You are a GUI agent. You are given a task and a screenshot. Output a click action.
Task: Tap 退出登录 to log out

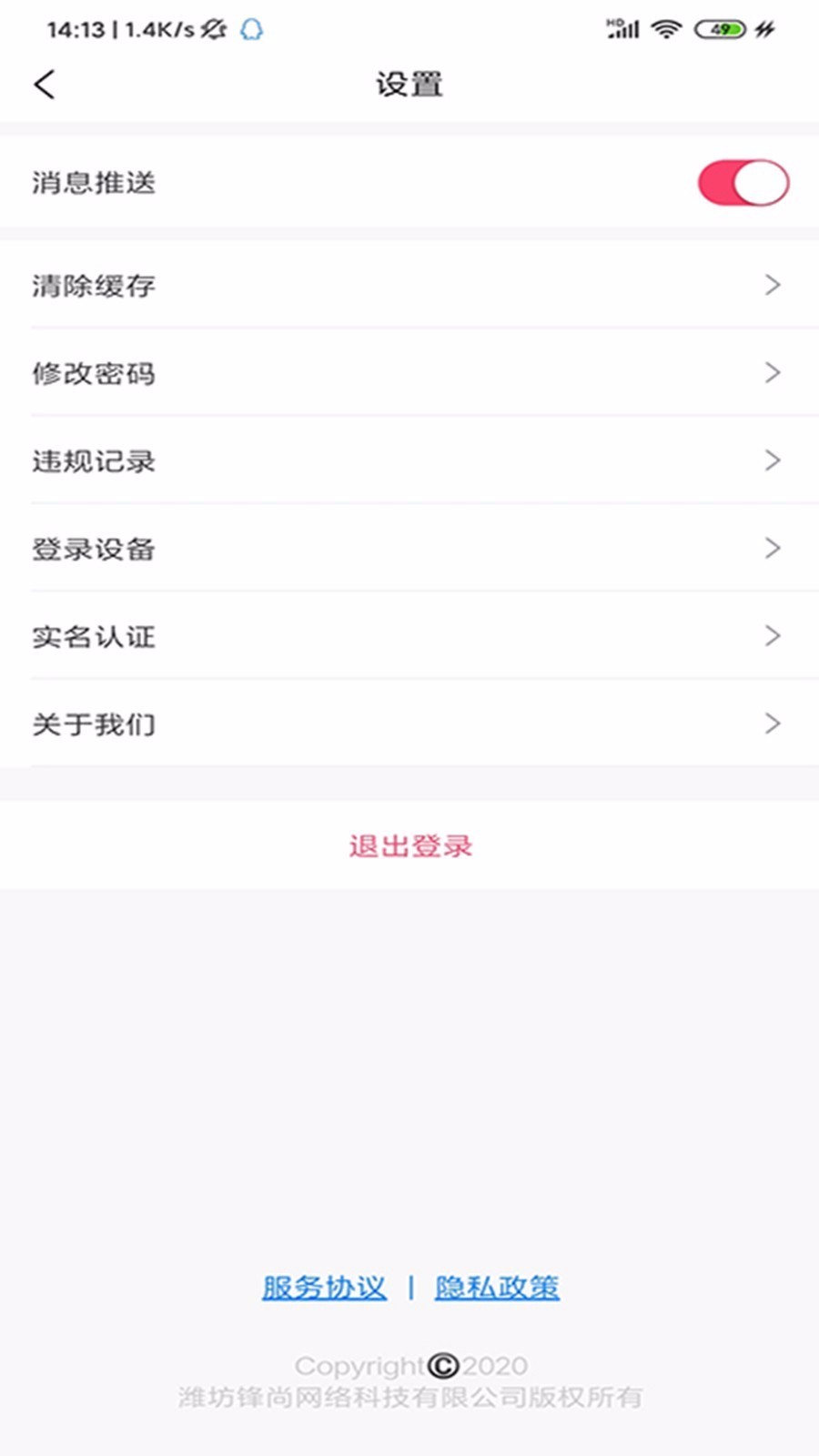pos(409,845)
